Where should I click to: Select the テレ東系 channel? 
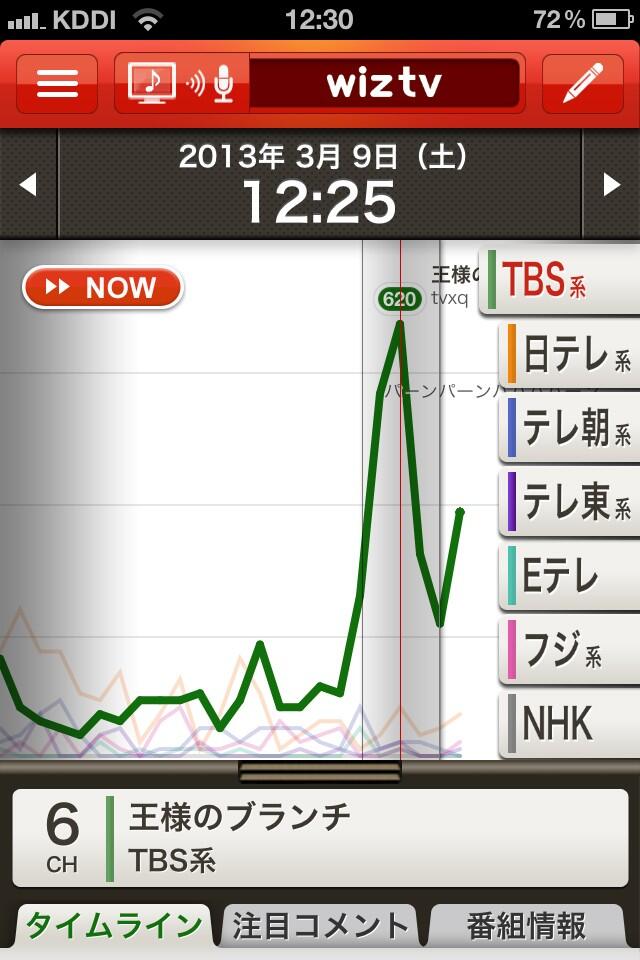click(x=570, y=502)
